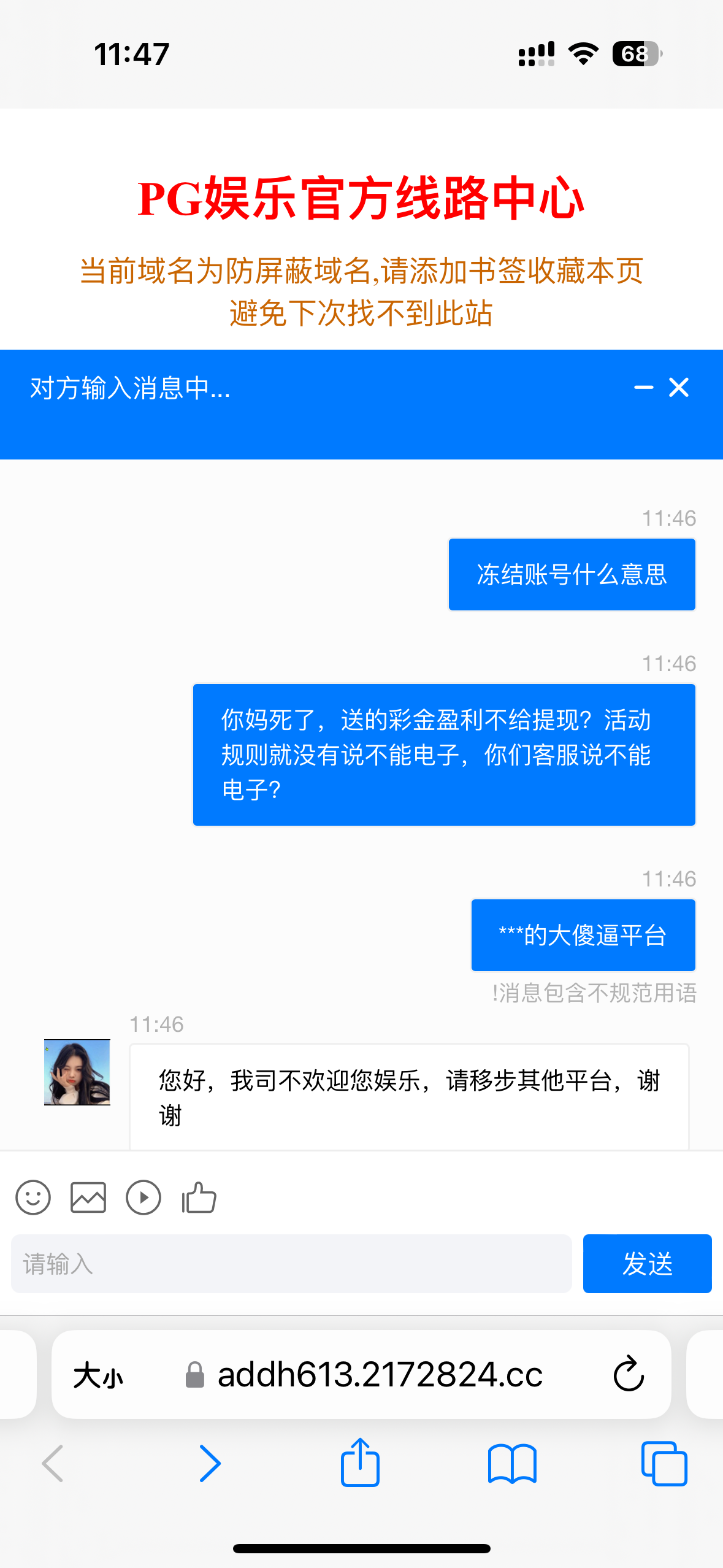
Task: Close the chat window with the X
Action: tap(678, 388)
